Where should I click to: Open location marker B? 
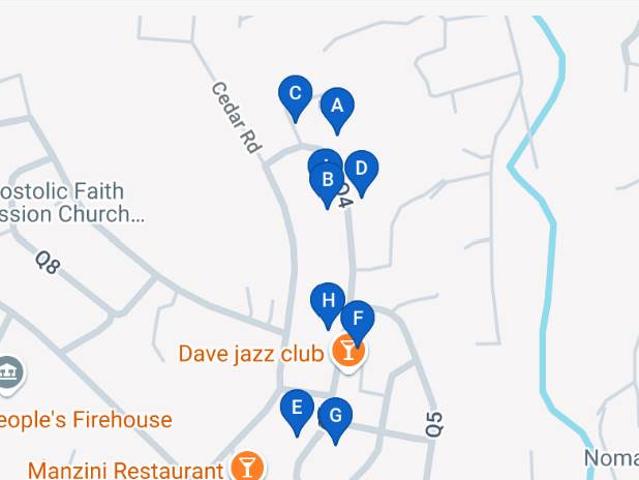pos(327,182)
